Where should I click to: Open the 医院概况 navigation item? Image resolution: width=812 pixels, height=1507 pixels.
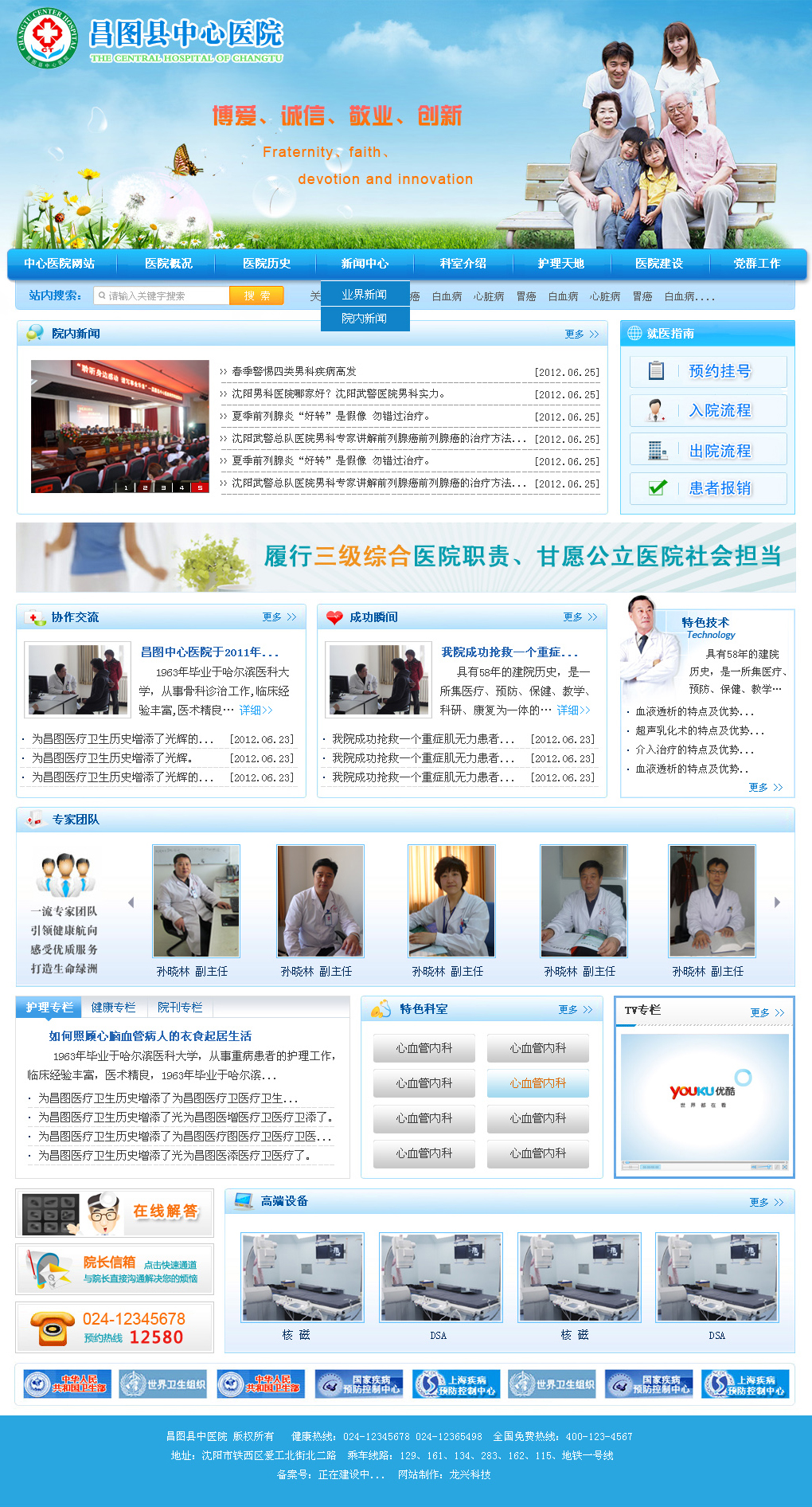point(168,264)
